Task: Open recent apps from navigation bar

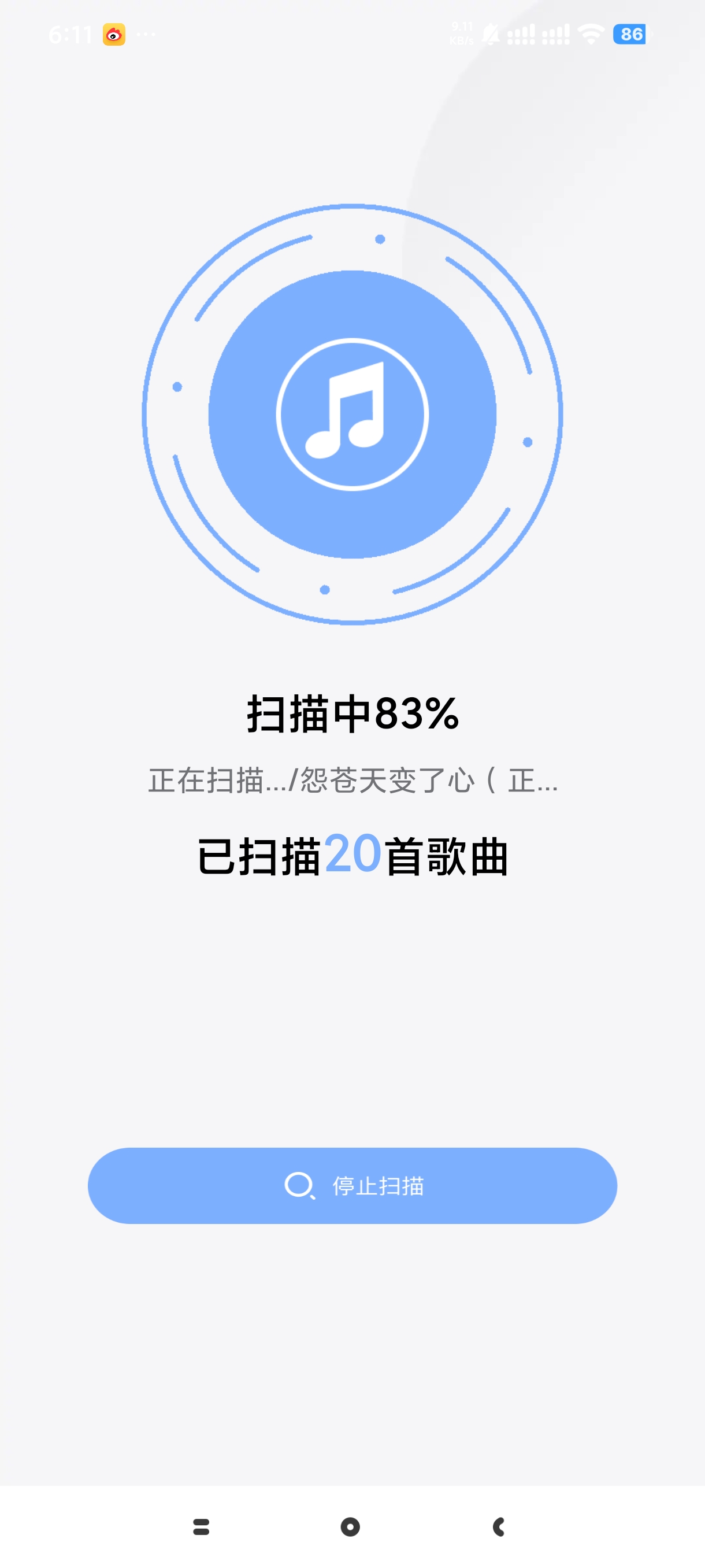Action: click(201, 1526)
